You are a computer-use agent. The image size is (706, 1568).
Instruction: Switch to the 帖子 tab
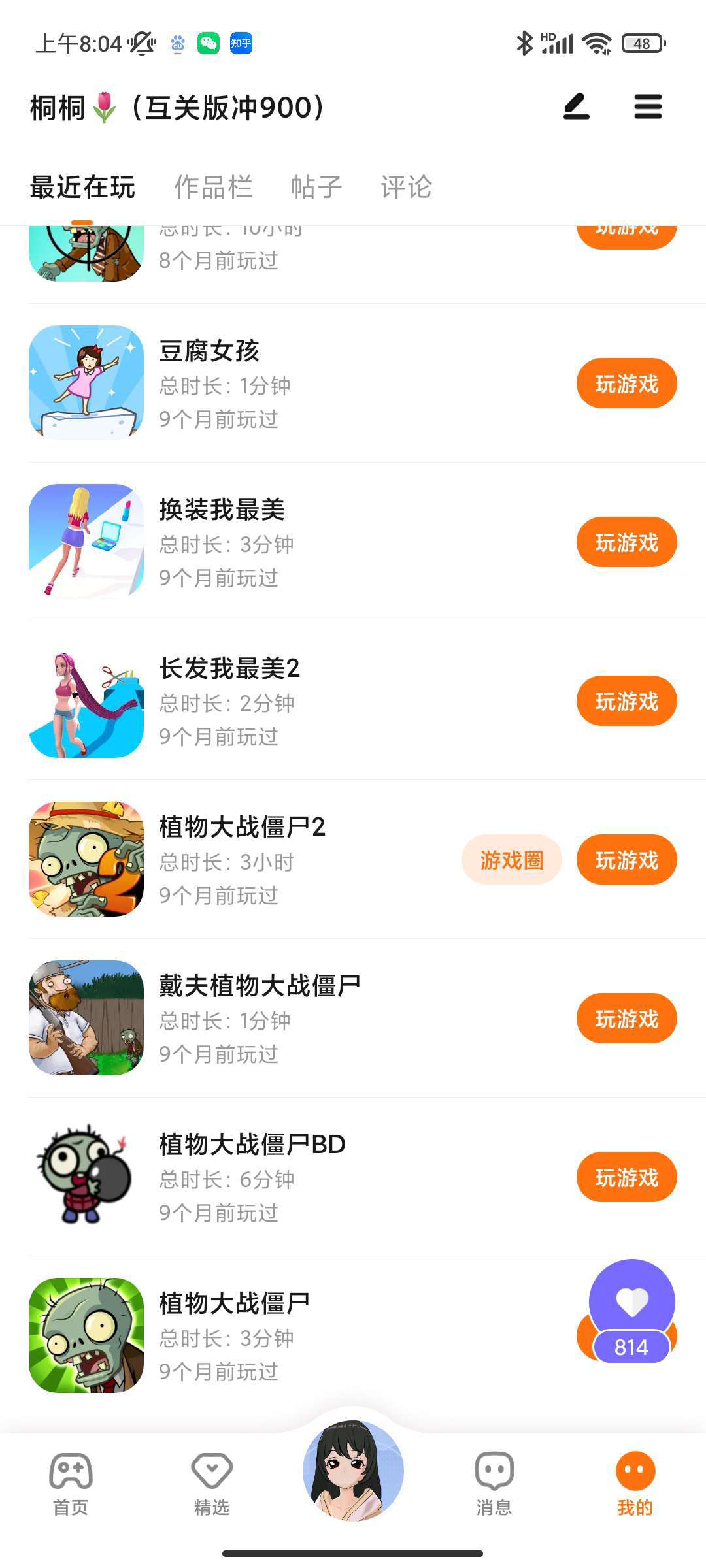pyautogui.click(x=316, y=188)
